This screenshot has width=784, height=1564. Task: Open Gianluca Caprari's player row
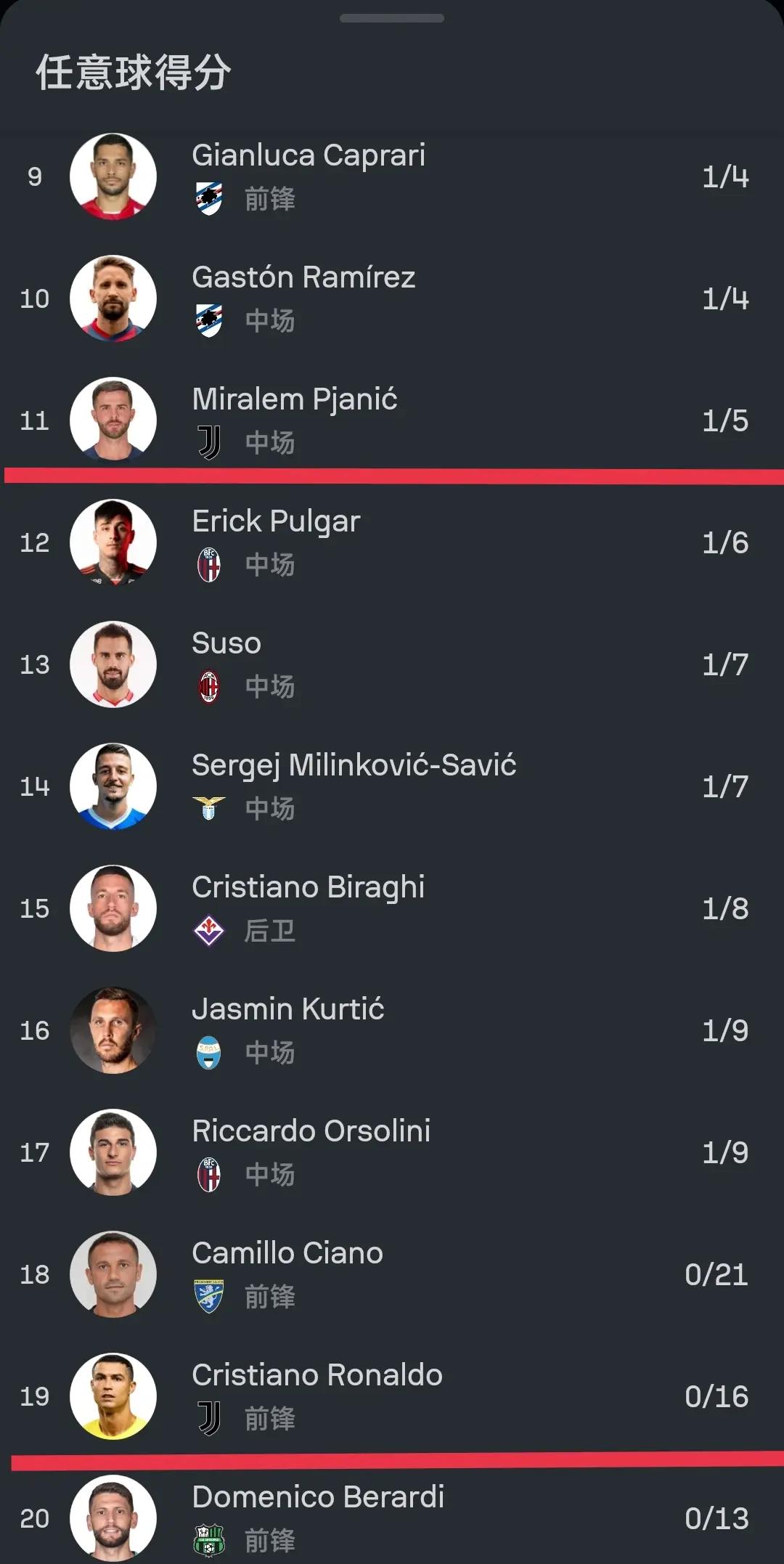[x=392, y=176]
